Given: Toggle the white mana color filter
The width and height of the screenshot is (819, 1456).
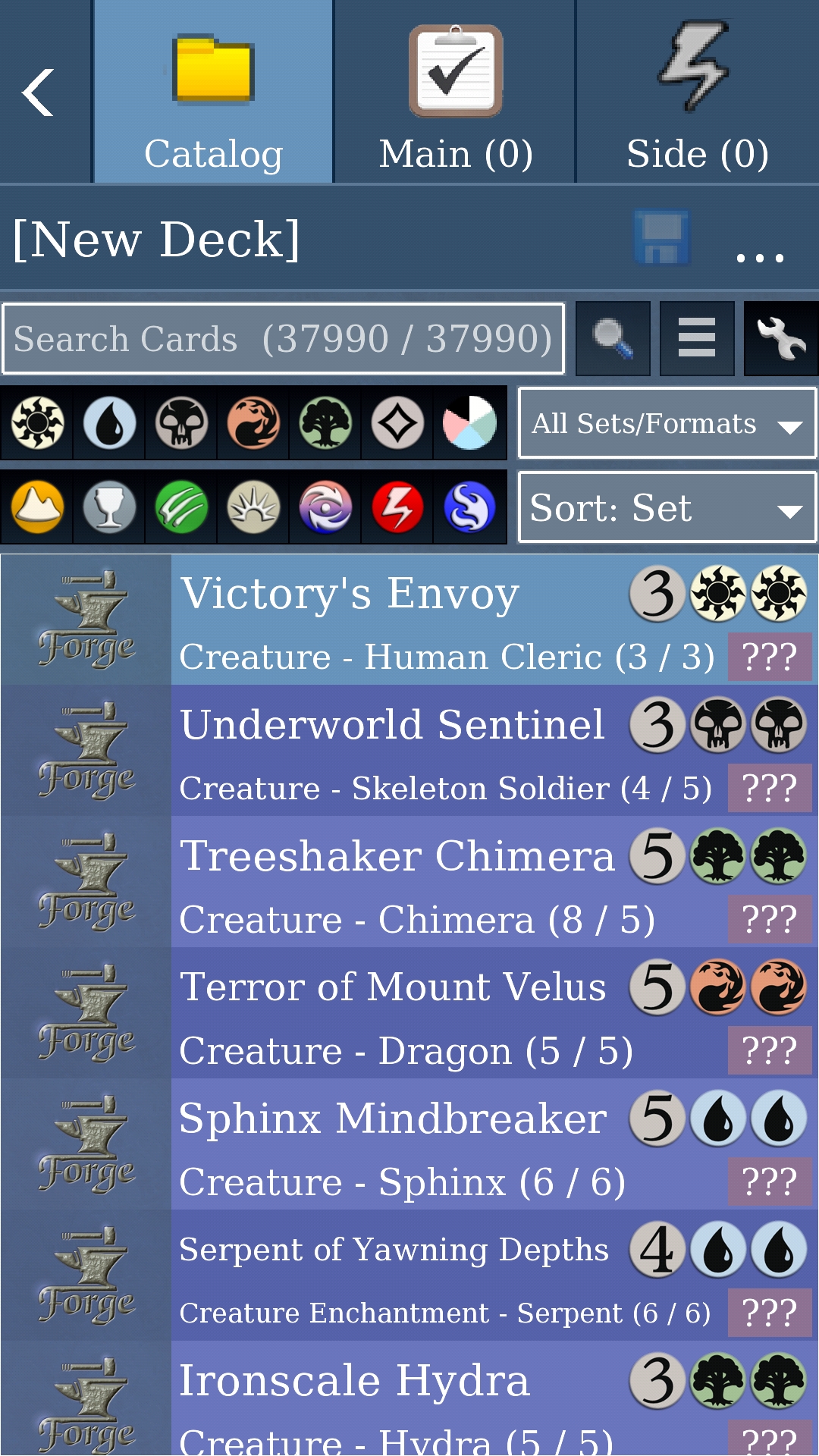Looking at the screenshot, I should tap(37, 423).
